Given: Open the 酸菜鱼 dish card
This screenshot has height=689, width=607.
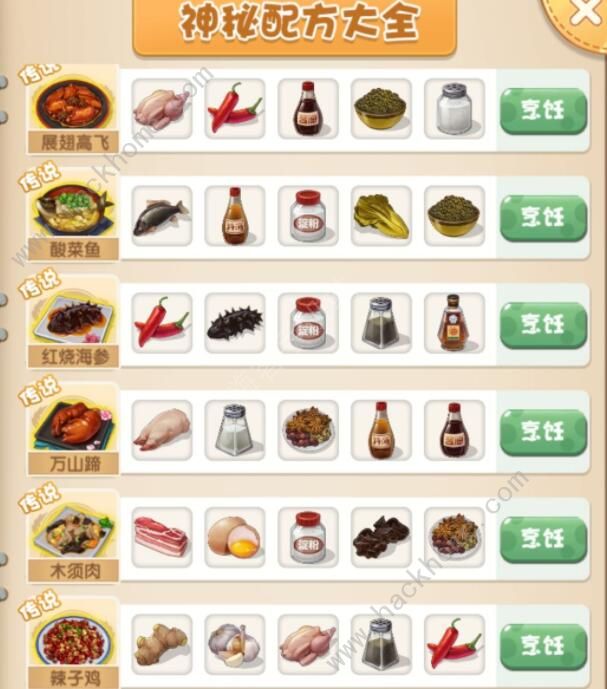Looking at the screenshot, I should tap(72, 217).
